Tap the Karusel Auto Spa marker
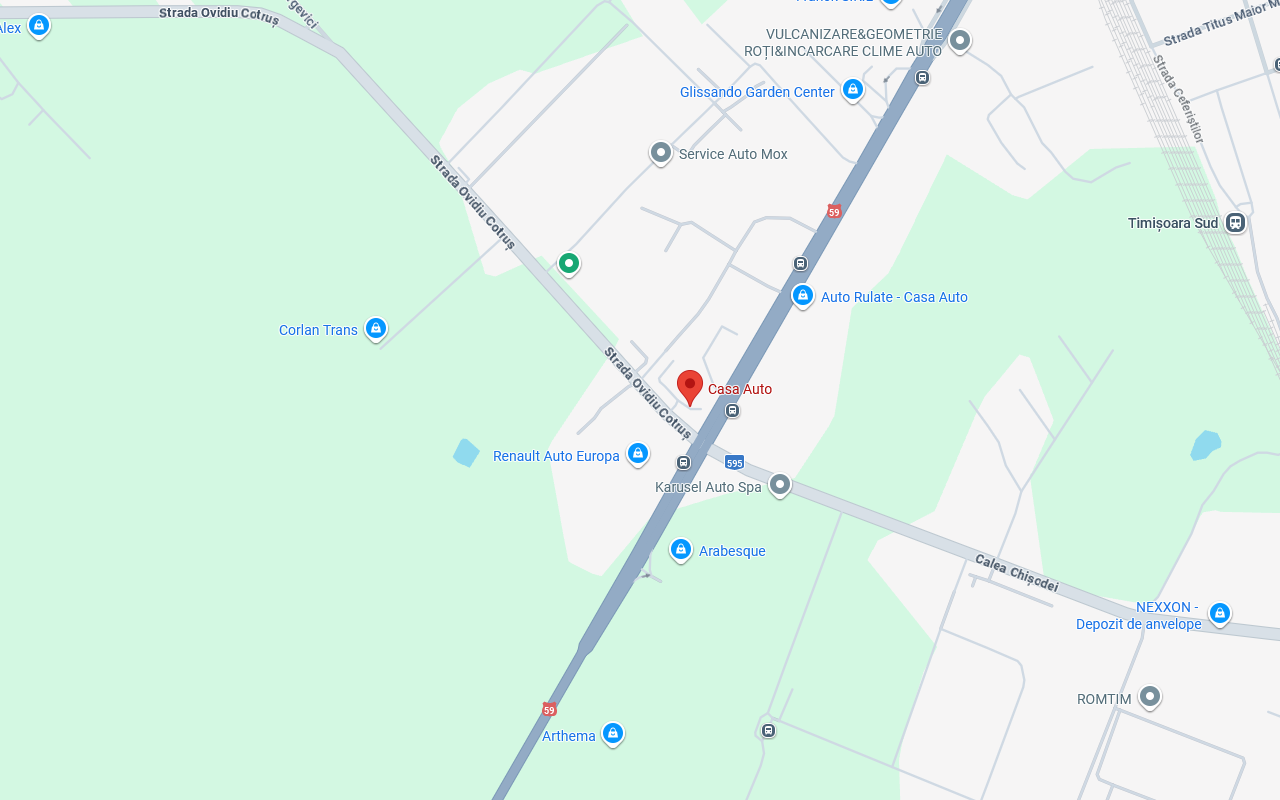 [780, 485]
